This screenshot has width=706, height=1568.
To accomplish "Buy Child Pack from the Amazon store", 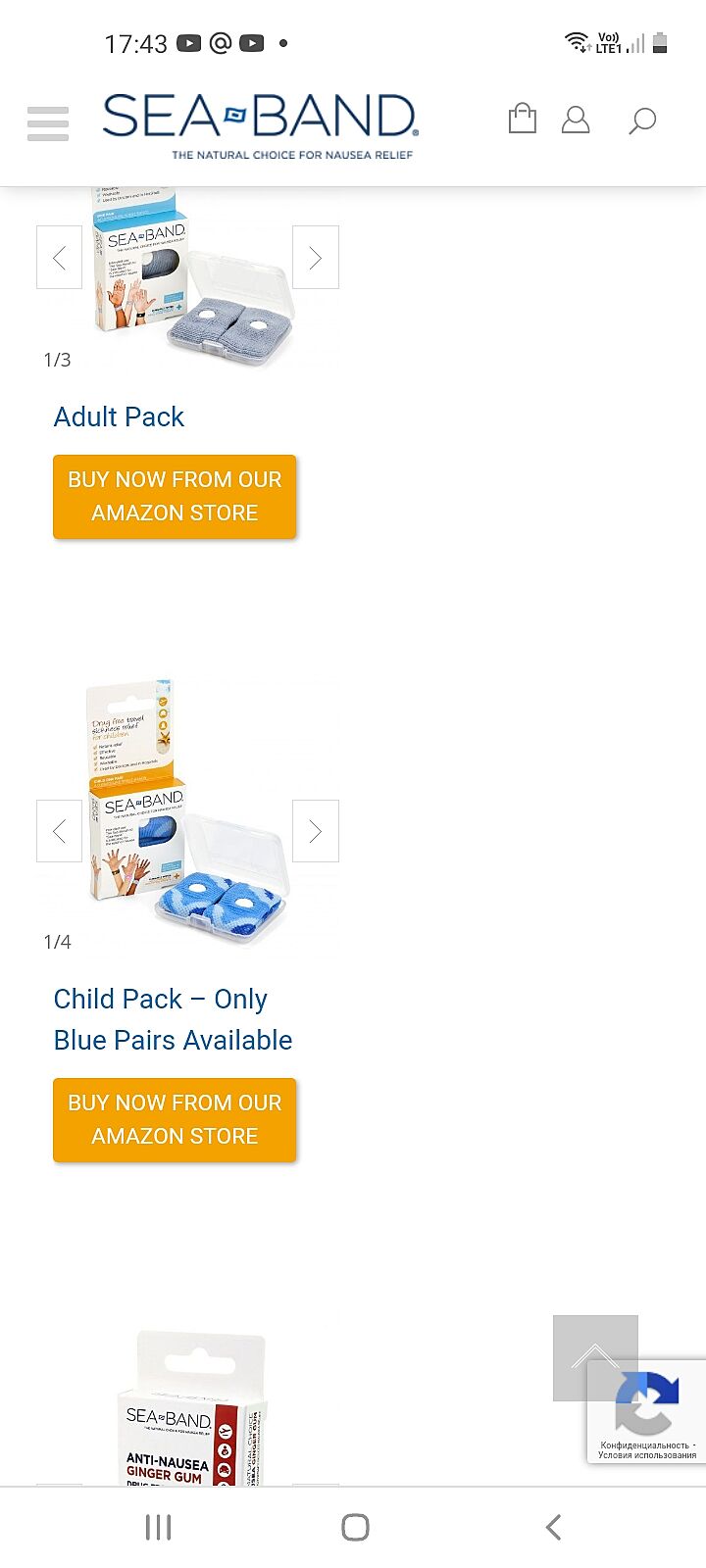I will [x=175, y=1119].
